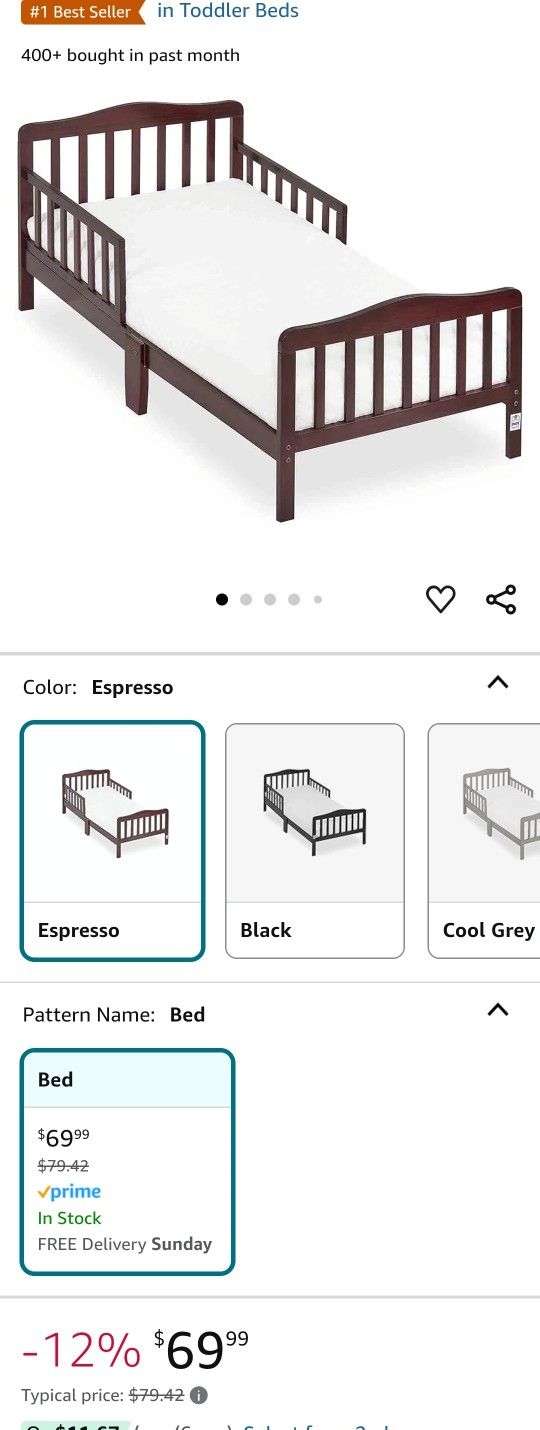The image size is (540, 1430).
Task: Select the Espresso color option
Action: (113, 840)
